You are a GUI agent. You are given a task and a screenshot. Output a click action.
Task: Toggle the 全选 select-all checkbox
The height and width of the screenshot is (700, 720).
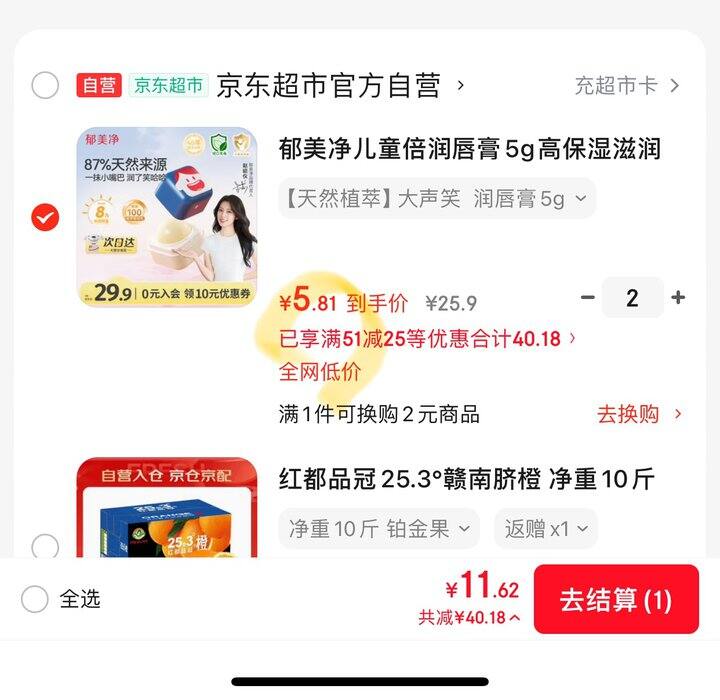tap(35, 599)
